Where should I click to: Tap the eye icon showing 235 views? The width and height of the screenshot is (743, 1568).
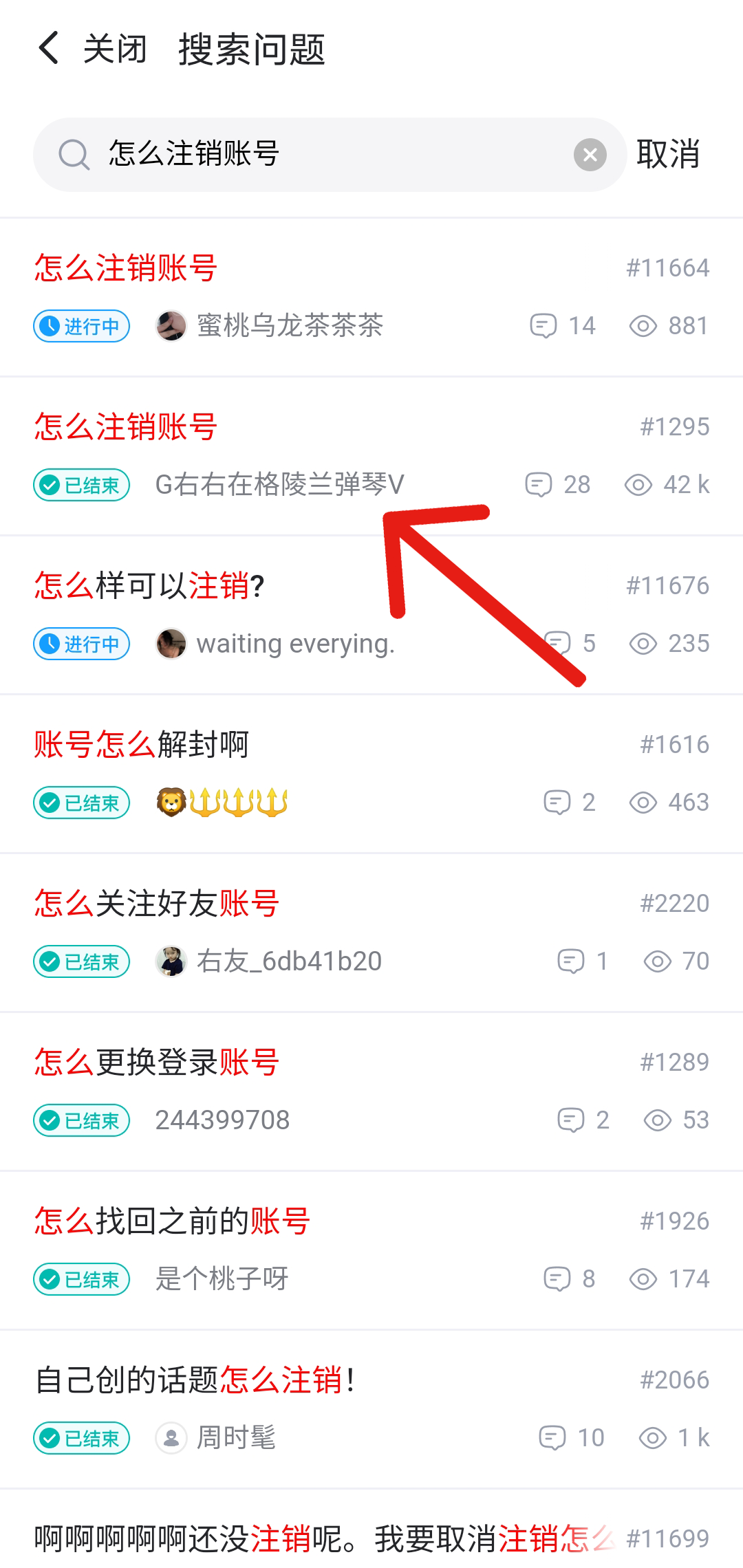pos(643,644)
